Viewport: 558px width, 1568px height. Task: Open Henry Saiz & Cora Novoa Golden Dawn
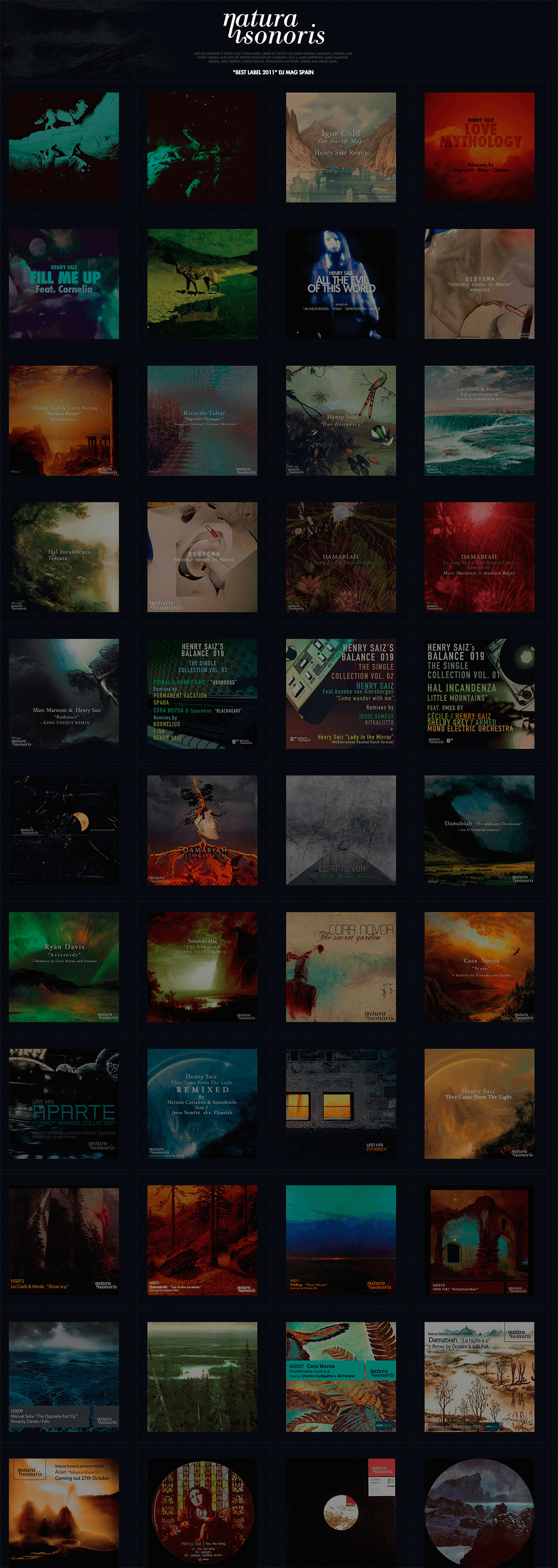pos(64,421)
